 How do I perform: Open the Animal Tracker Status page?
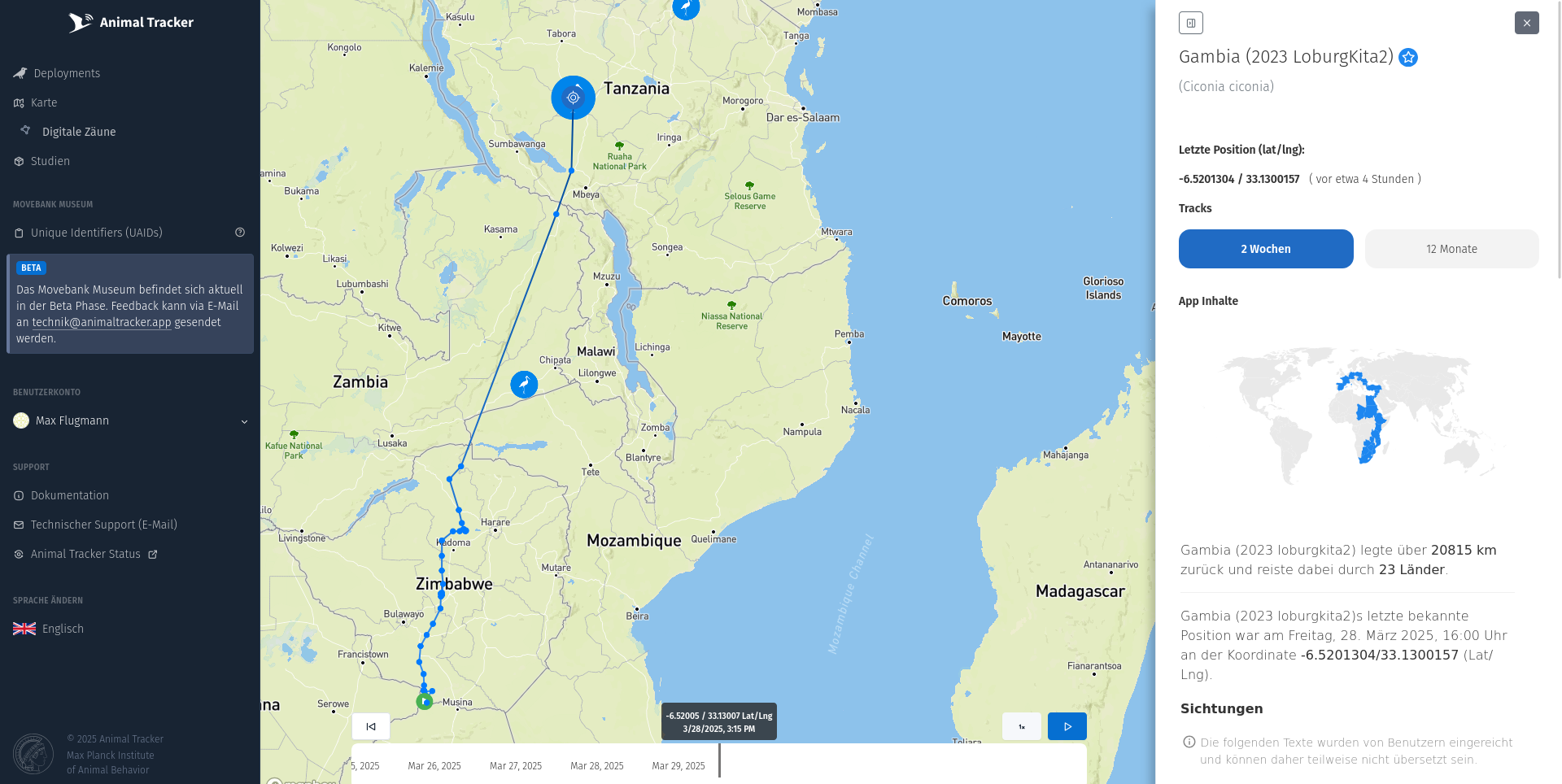85,554
